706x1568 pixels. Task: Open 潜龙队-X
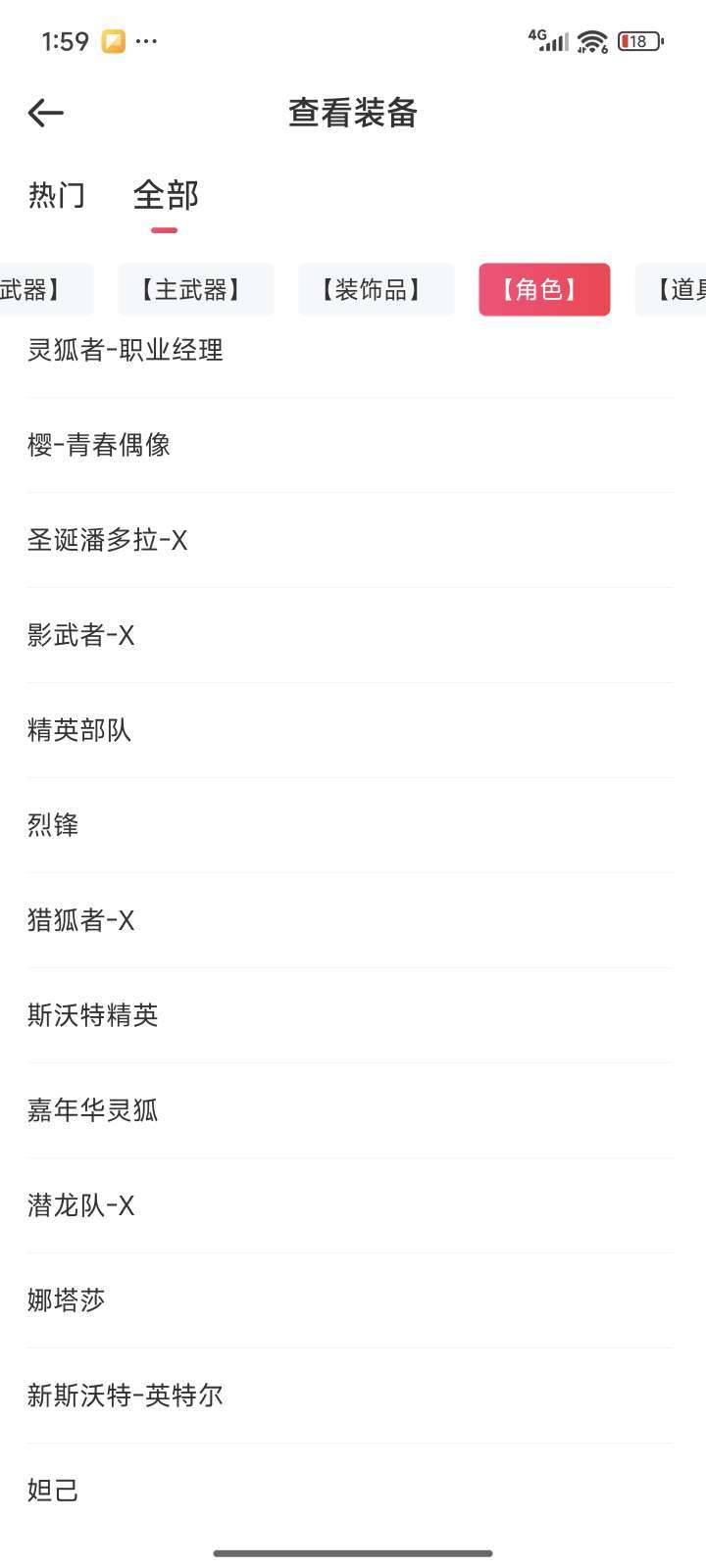point(81,1205)
